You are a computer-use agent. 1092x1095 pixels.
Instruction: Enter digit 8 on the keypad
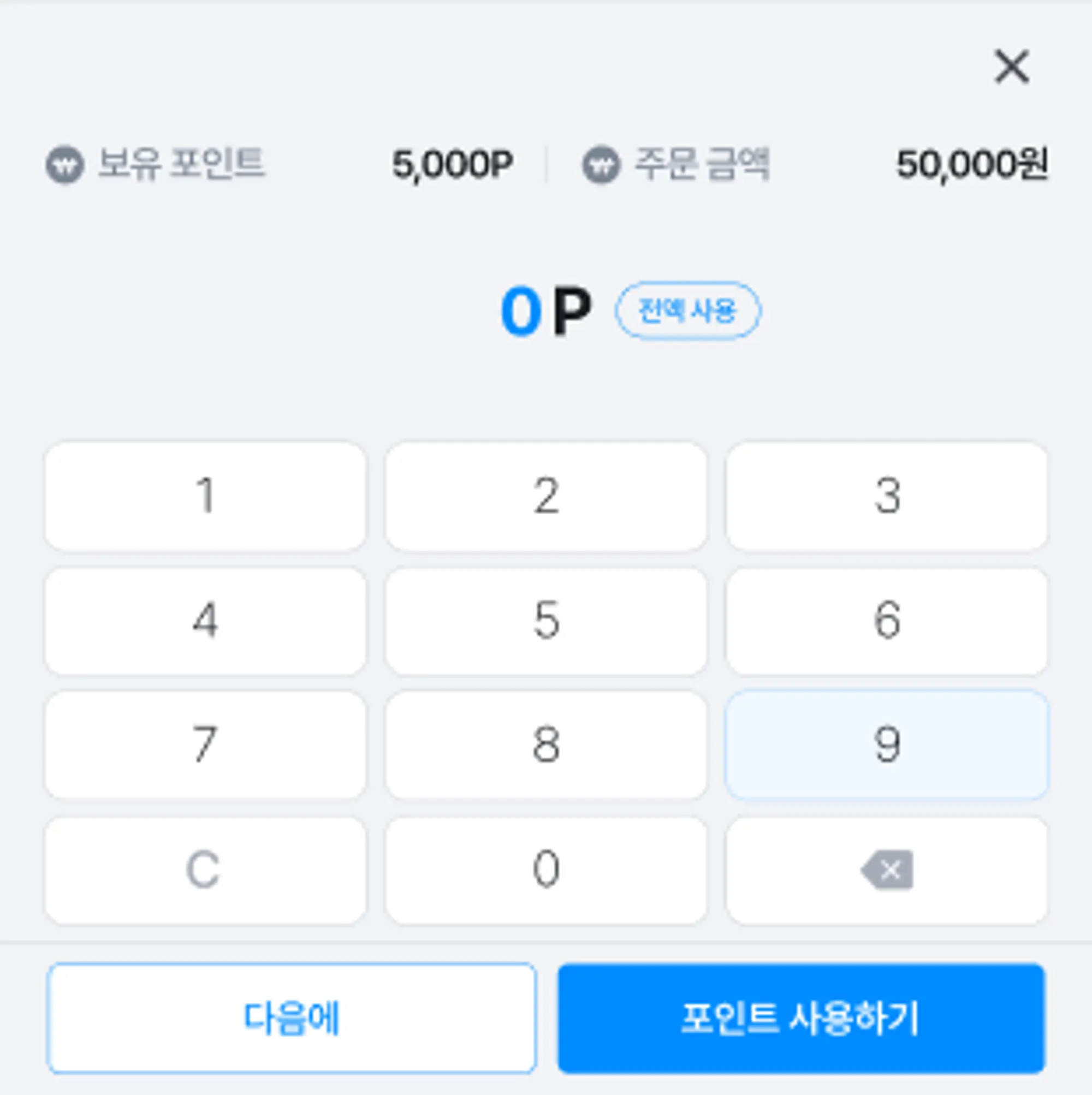pyautogui.click(x=546, y=745)
